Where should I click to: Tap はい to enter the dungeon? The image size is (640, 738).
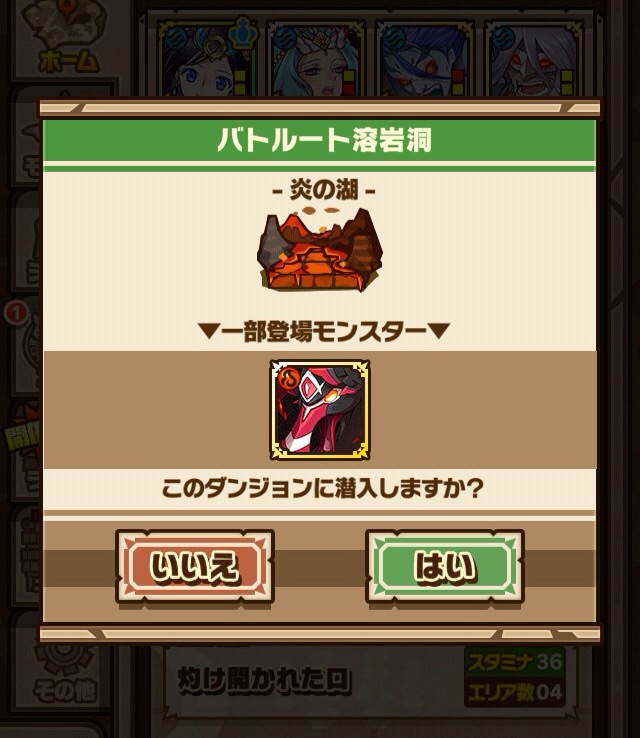[x=444, y=566]
